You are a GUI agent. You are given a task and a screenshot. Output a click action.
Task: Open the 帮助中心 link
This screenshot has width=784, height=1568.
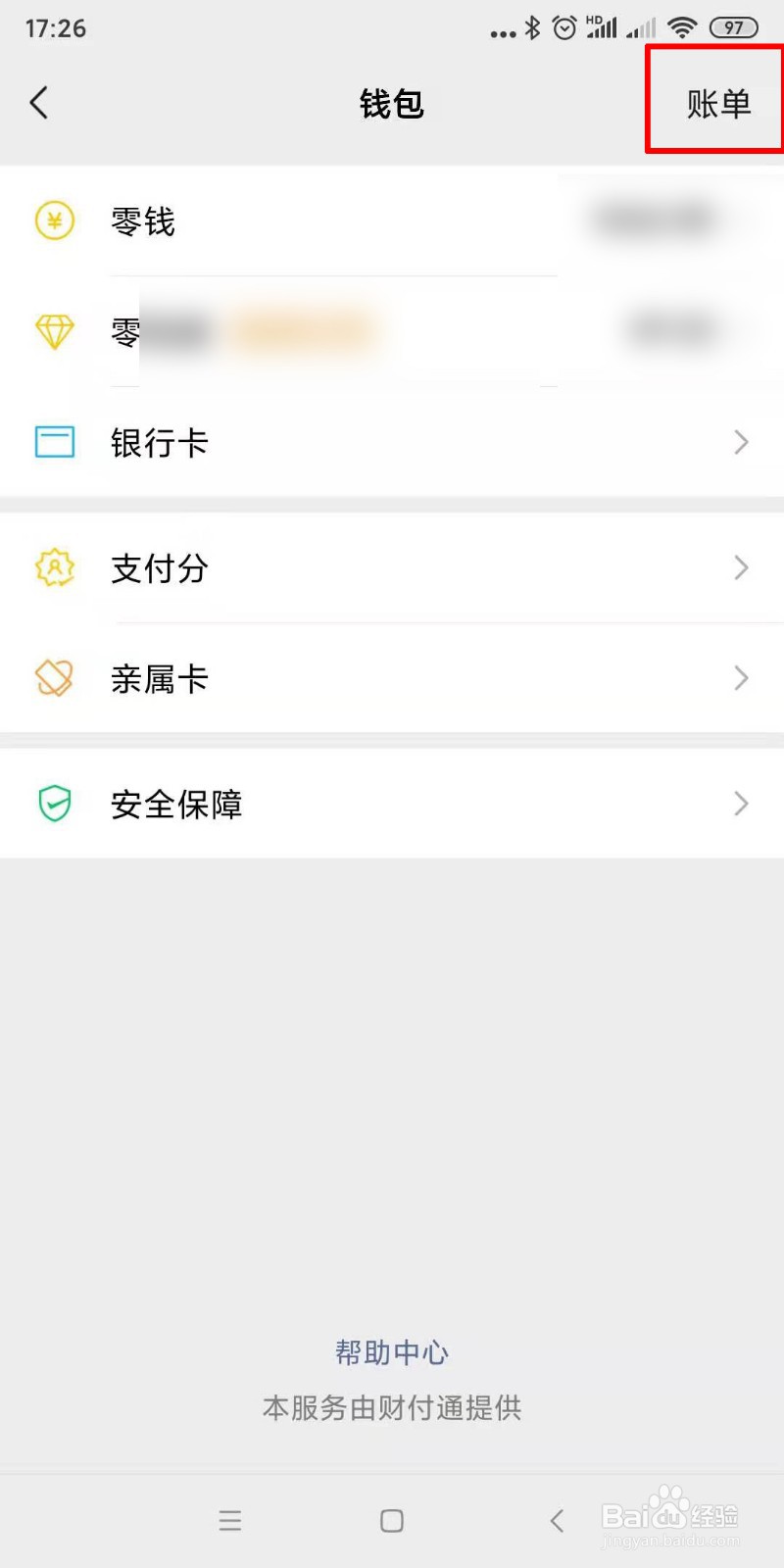point(392,1352)
